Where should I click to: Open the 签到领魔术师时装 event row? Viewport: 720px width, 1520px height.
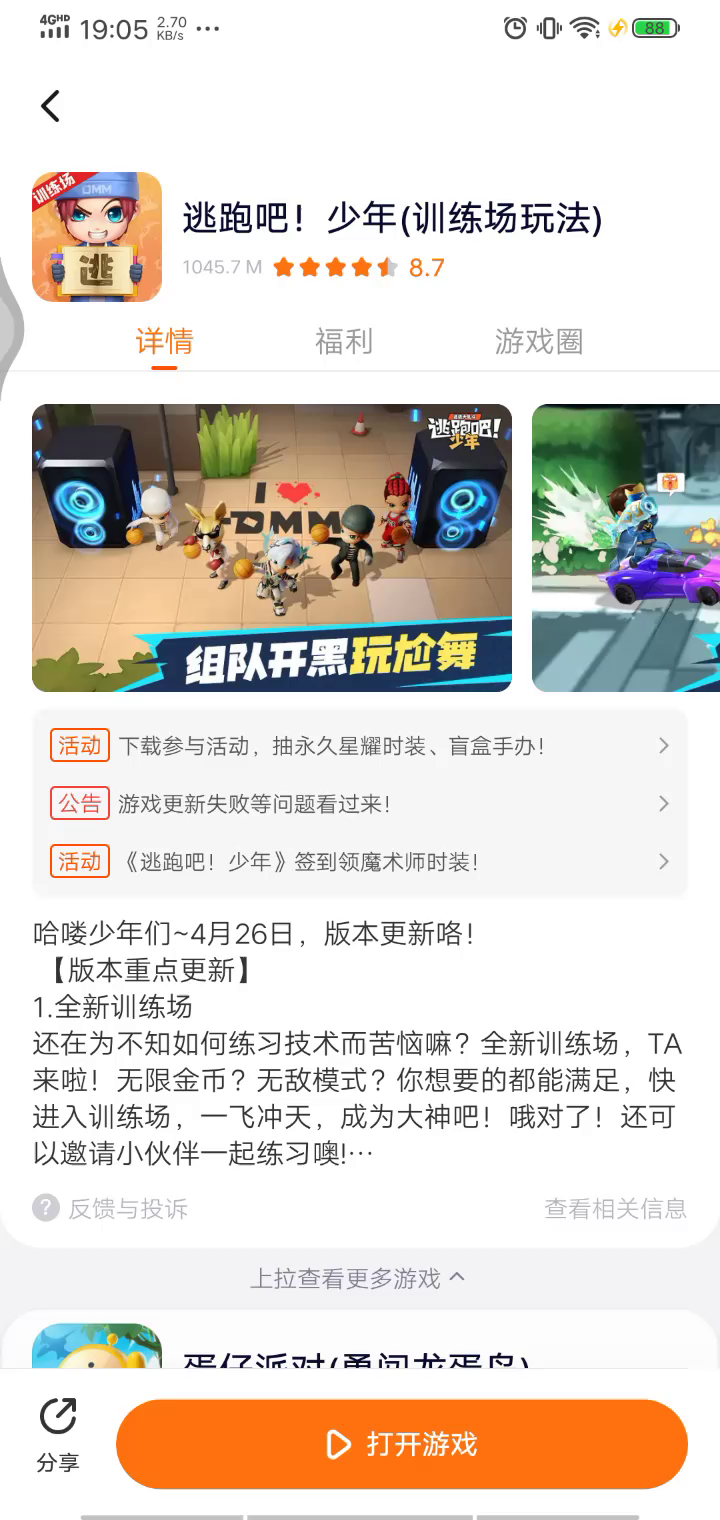click(x=360, y=862)
